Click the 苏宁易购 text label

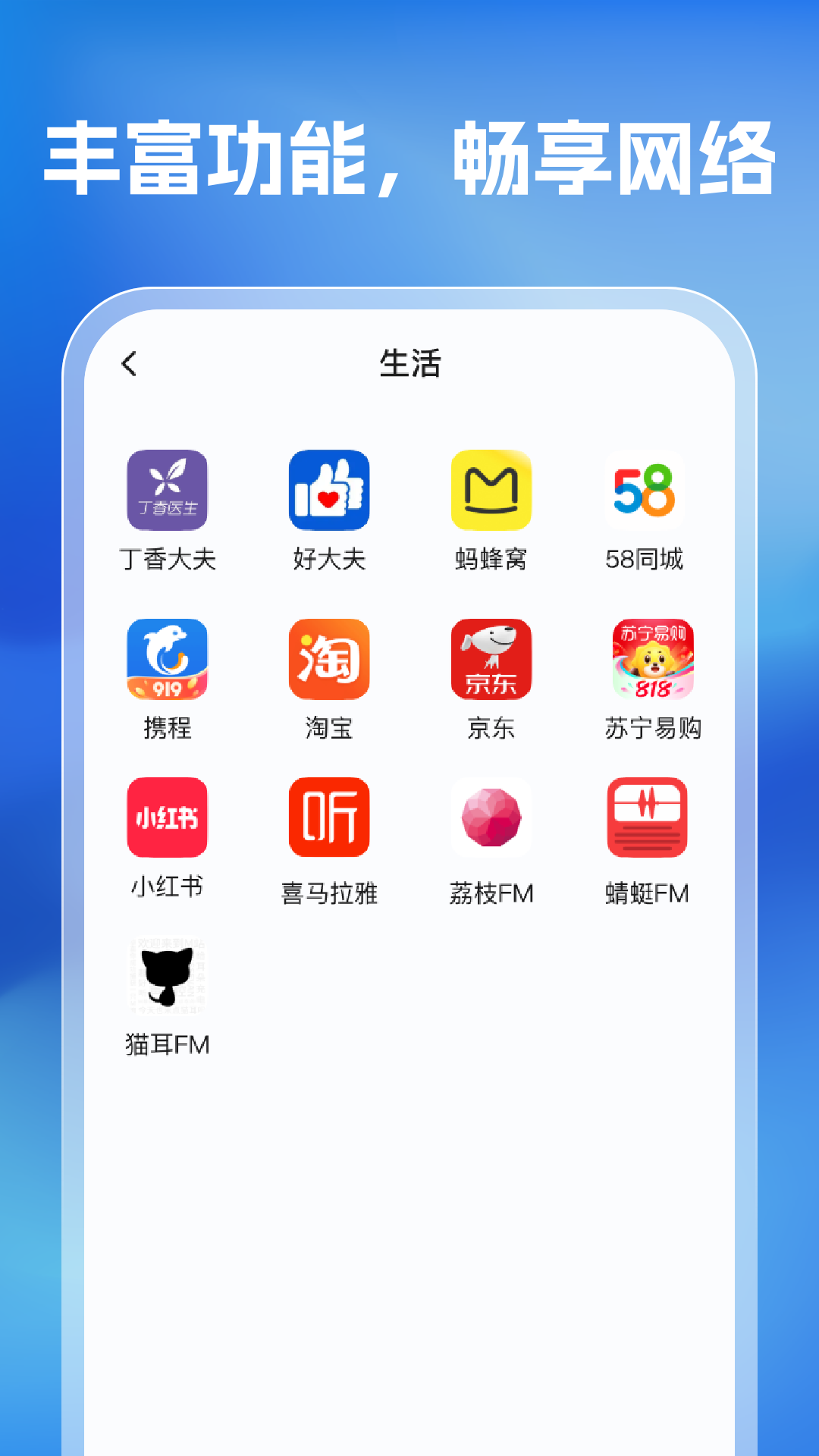pyautogui.click(x=652, y=730)
